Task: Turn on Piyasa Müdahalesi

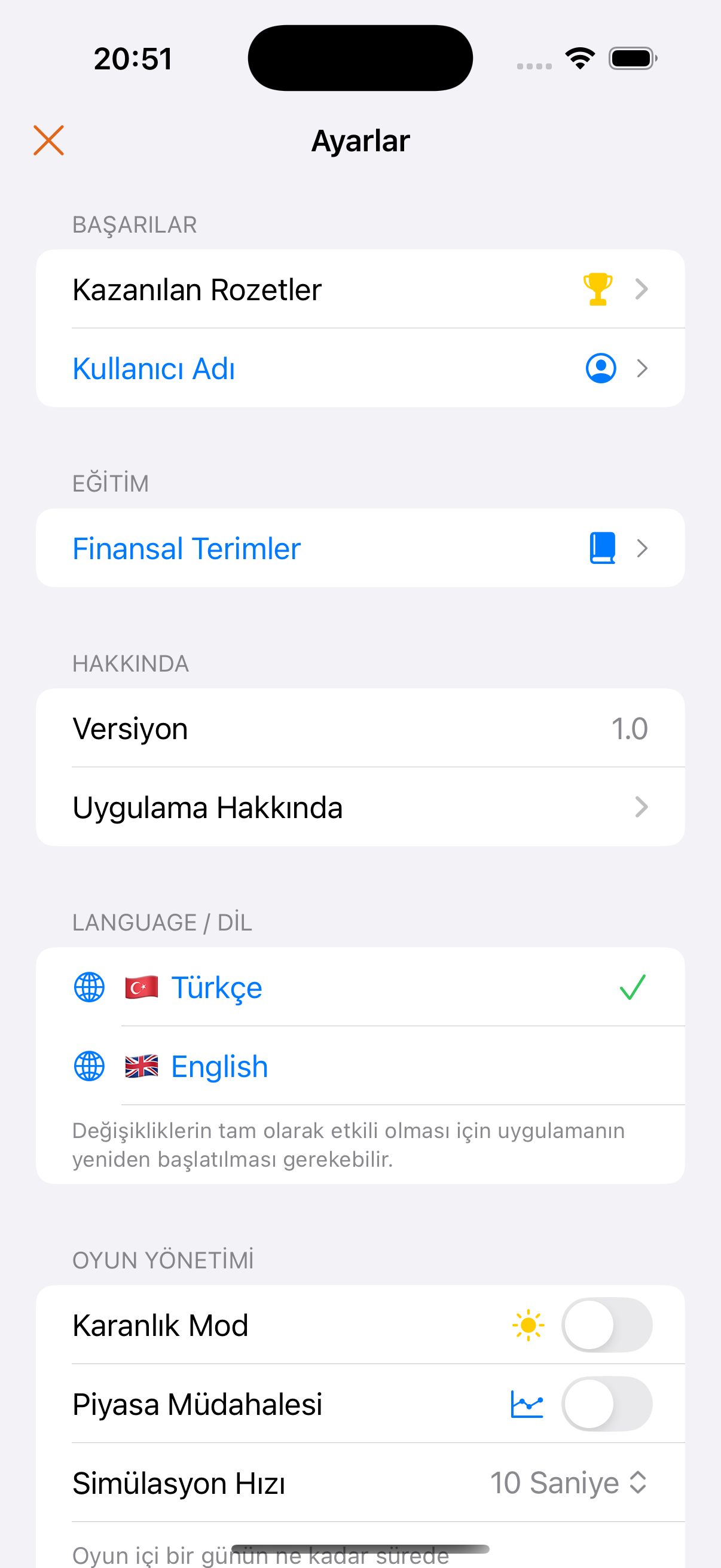Action: point(607,1404)
